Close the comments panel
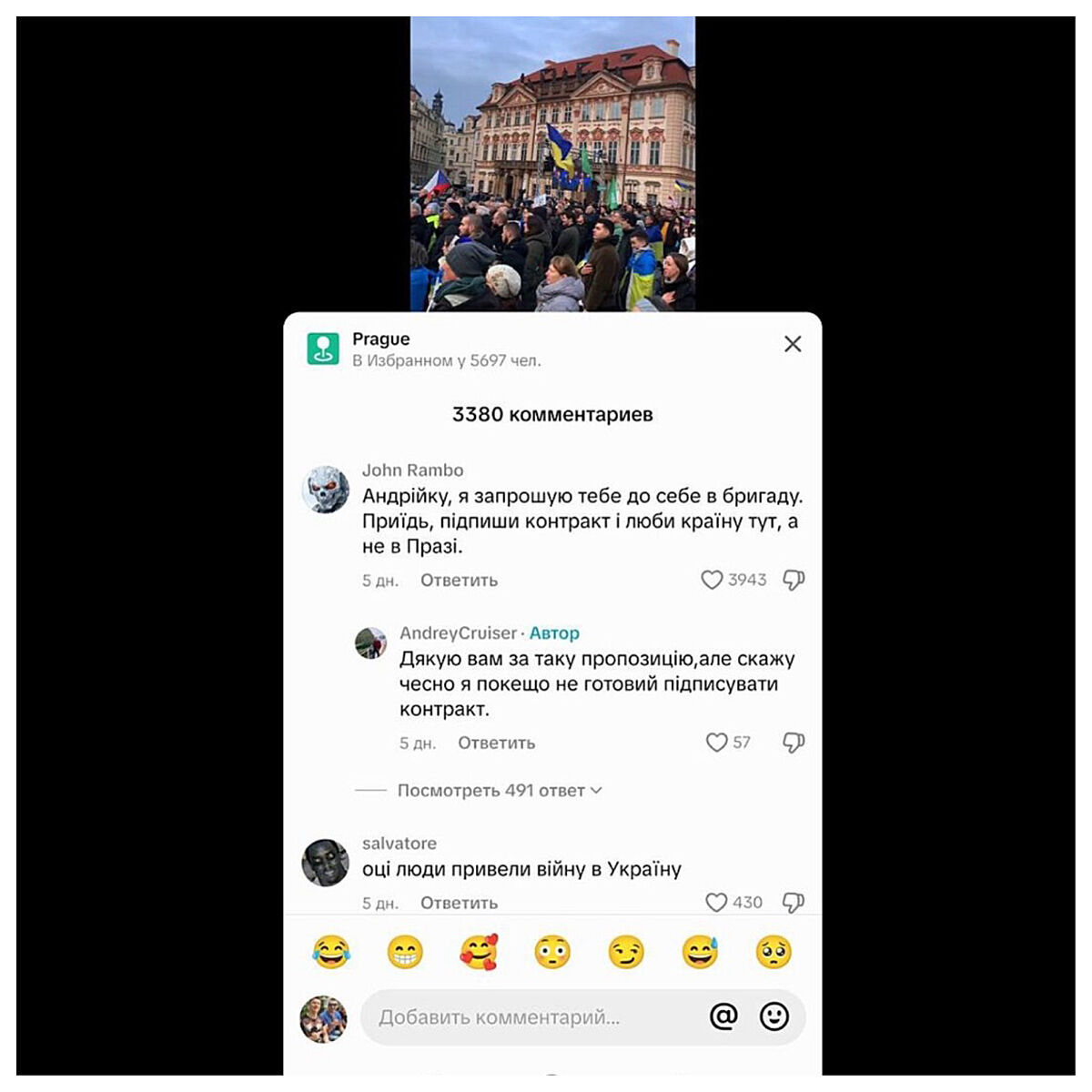Viewport: 1092px width, 1092px height. coord(793,344)
